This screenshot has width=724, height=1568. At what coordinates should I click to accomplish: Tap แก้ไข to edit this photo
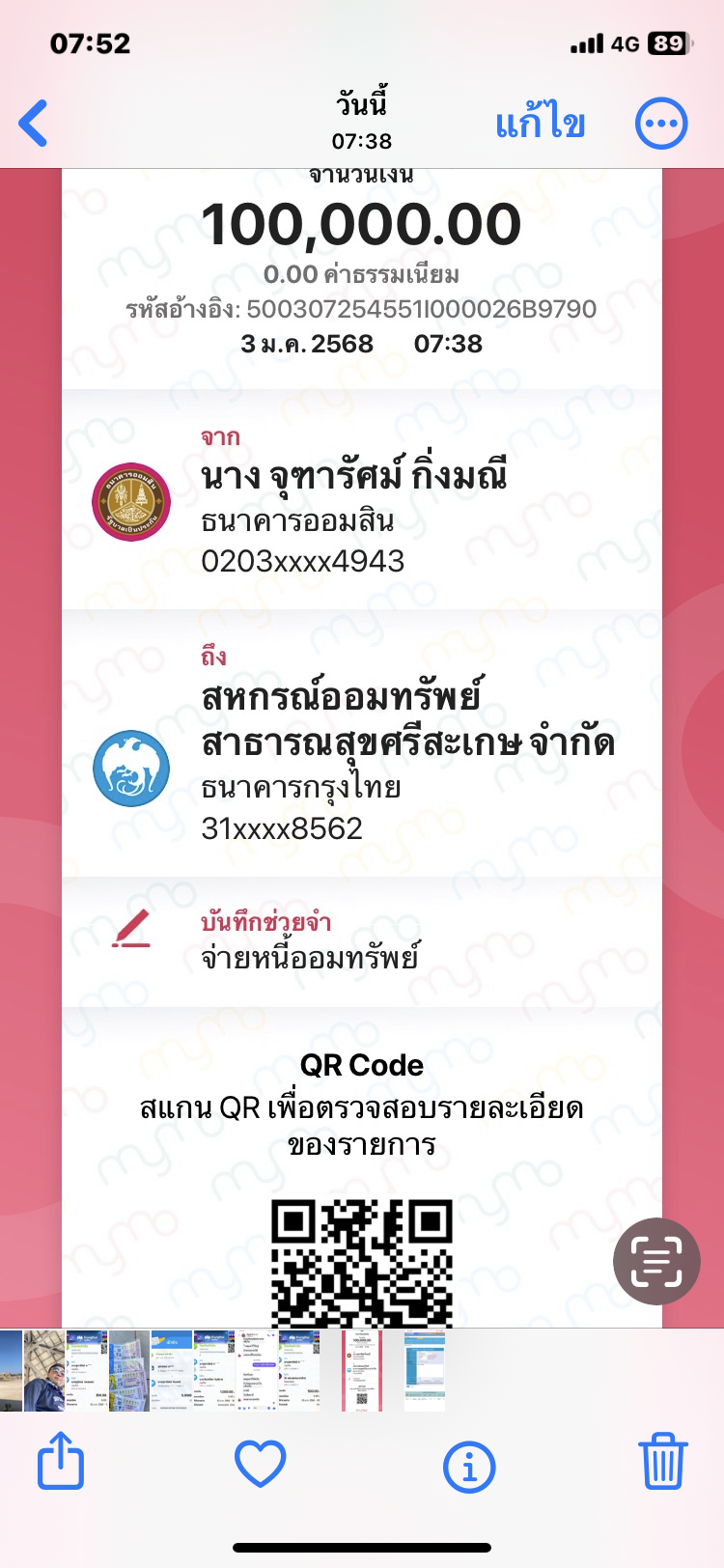coord(541,124)
